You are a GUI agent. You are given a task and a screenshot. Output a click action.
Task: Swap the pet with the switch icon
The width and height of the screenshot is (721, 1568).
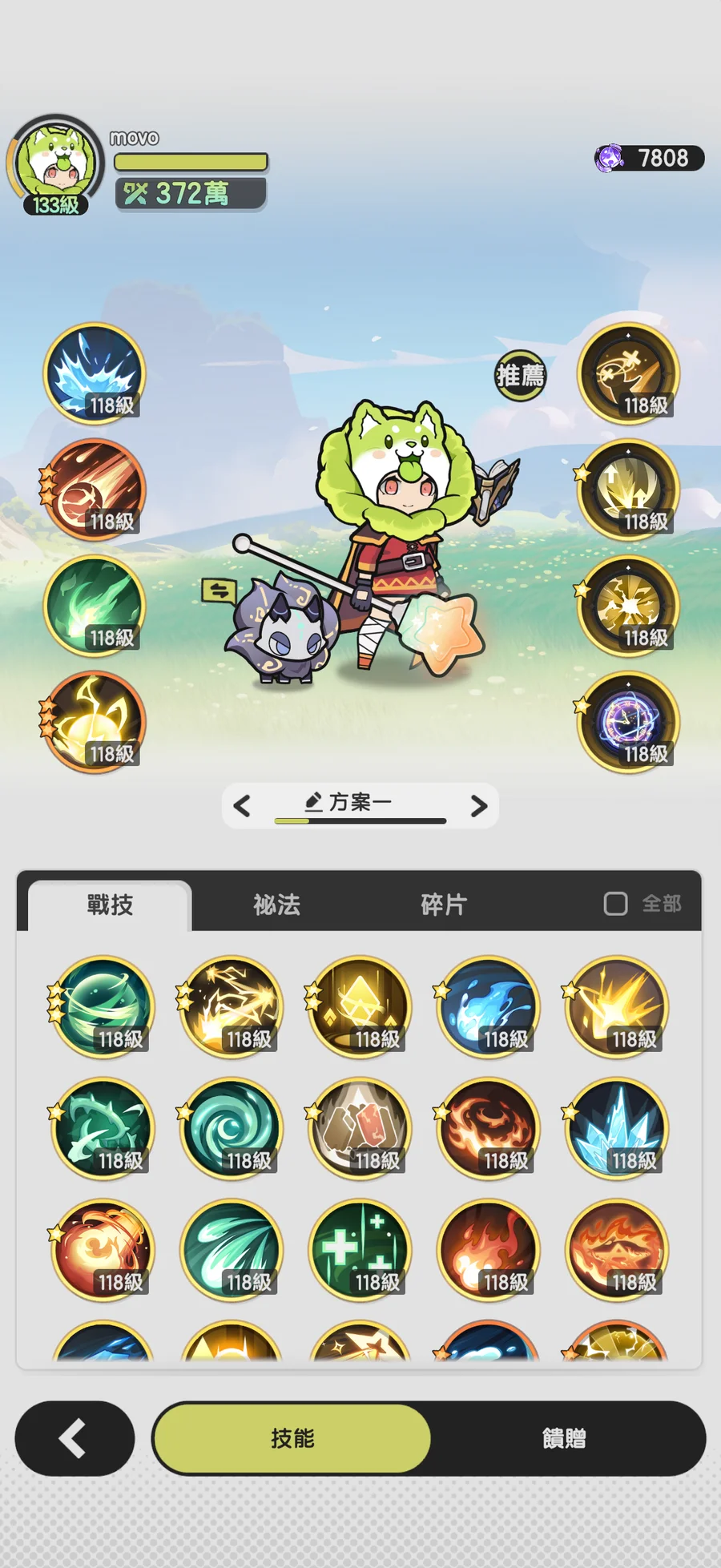219,591
